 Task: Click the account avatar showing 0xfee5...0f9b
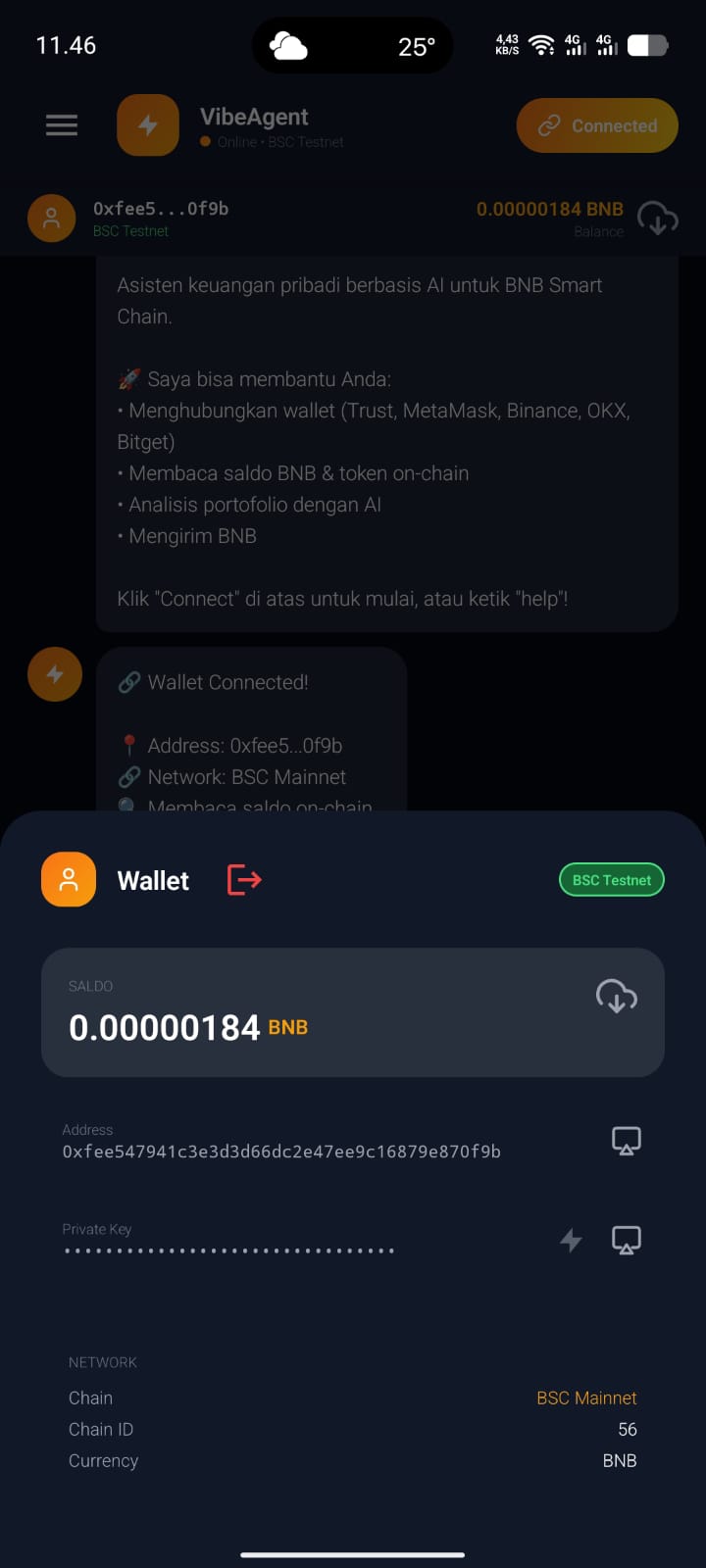51,218
